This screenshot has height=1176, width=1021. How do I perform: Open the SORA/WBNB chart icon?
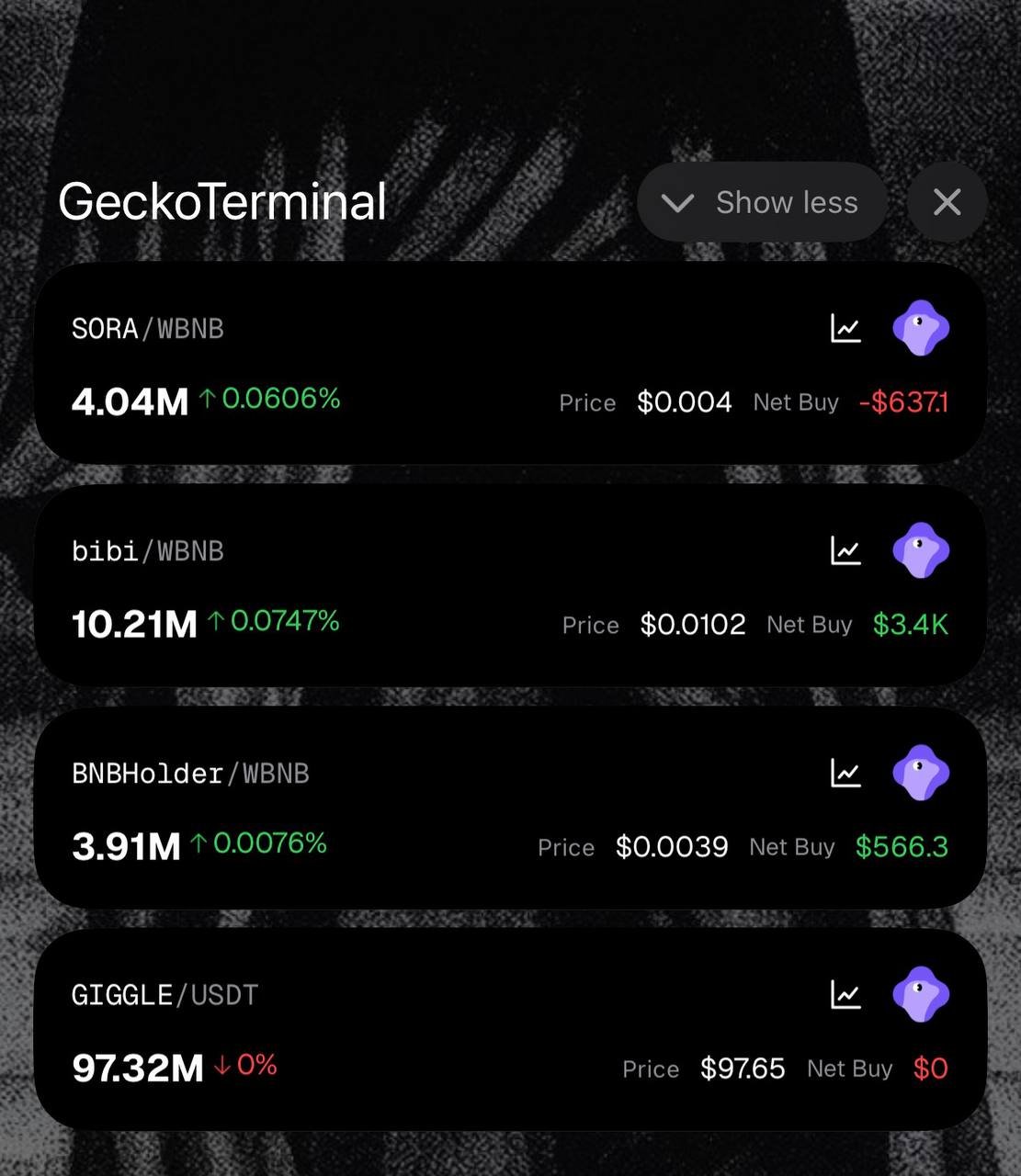pyautogui.click(x=845, y=328)
